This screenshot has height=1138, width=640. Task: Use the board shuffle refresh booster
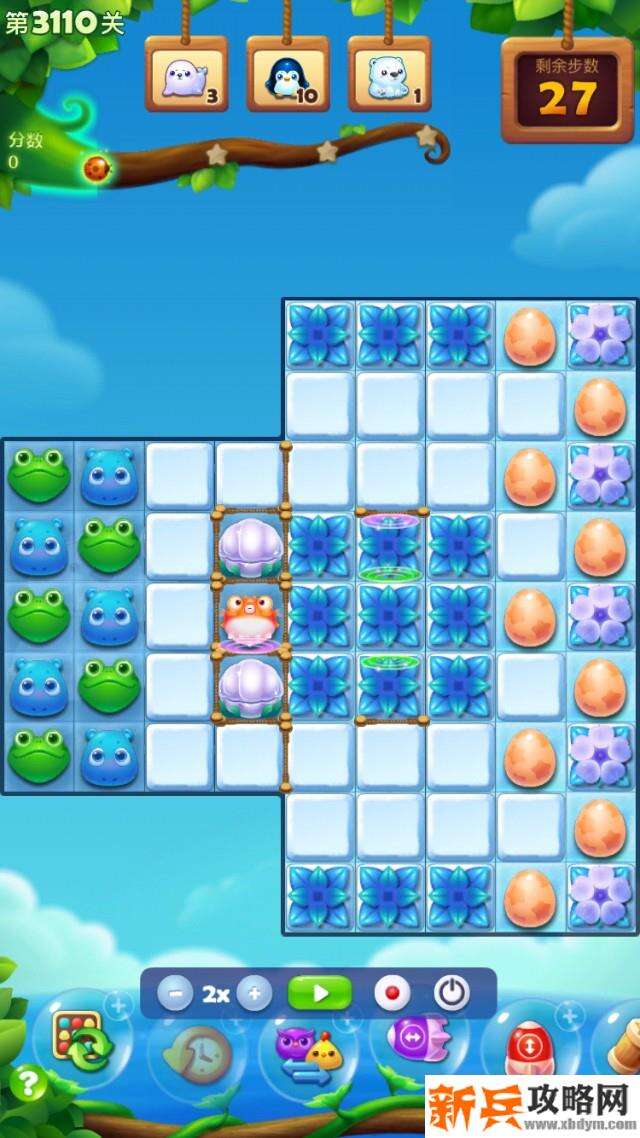82,1042
